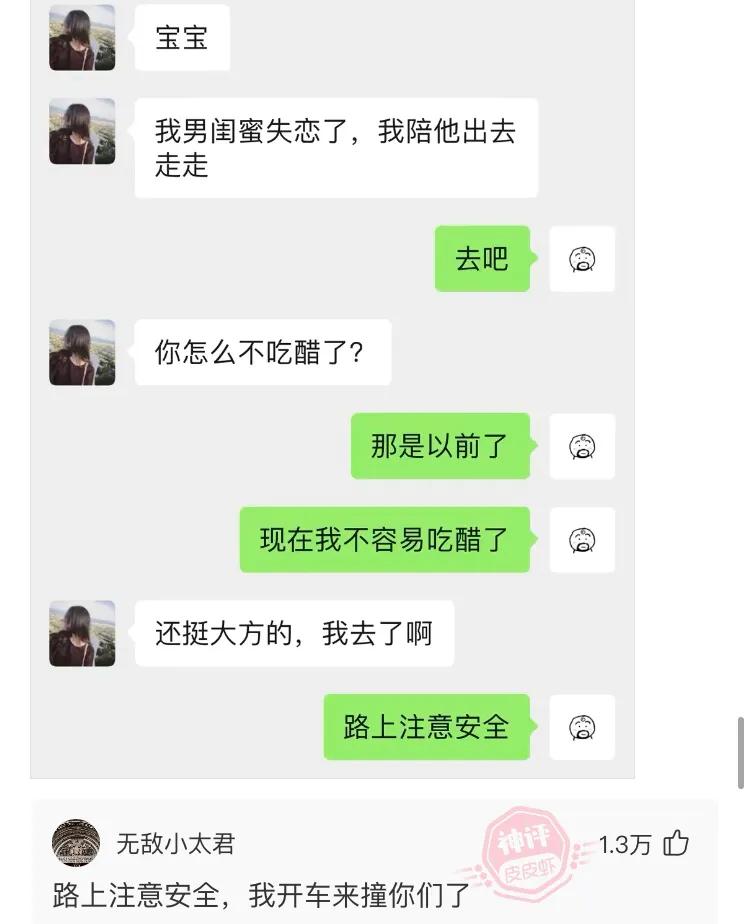750x924 pixels.
Task: Click the emoji sticker beside "现在我不容易吃醋了"
Action: pos(582,540)
